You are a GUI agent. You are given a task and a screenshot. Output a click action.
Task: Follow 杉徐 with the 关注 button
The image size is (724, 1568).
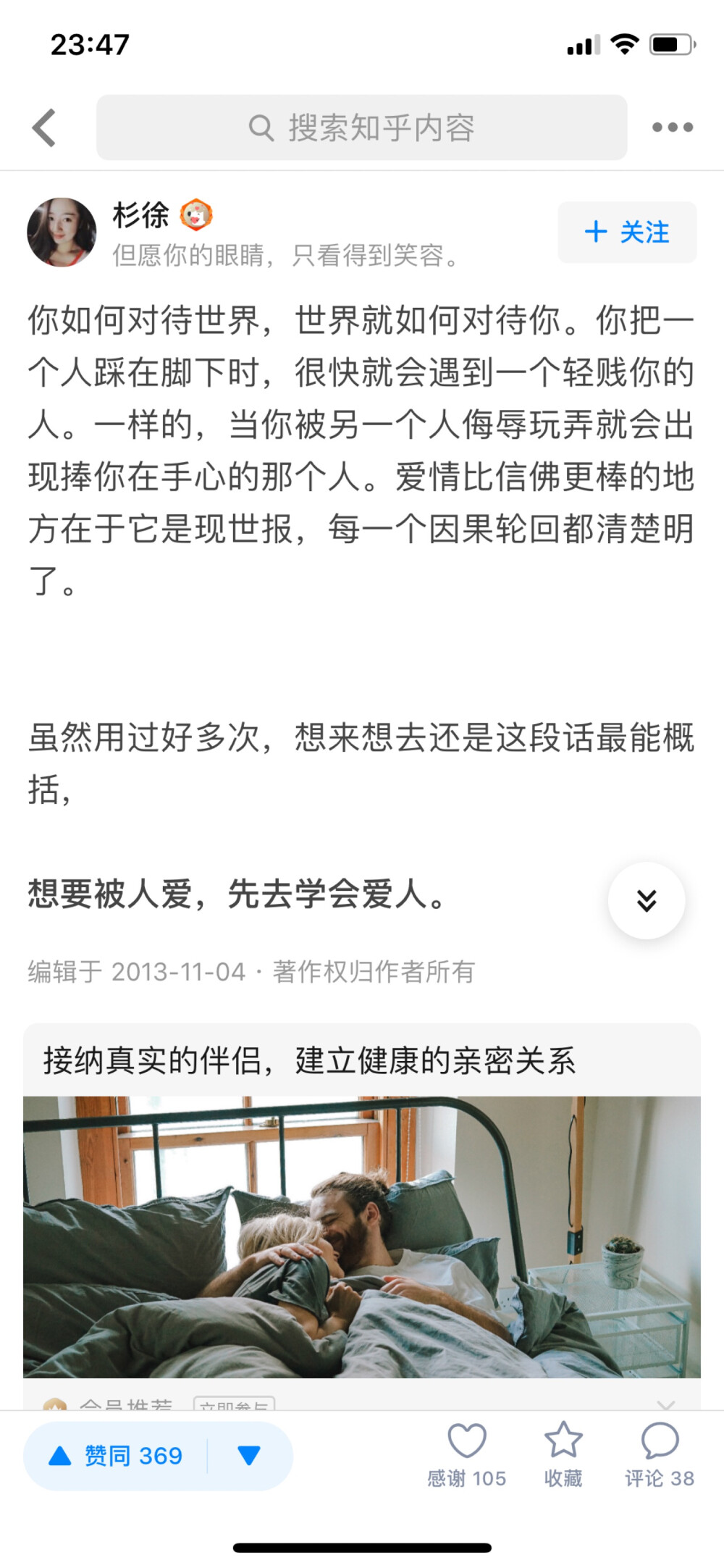pyautogui.click(x=627, y=232)
